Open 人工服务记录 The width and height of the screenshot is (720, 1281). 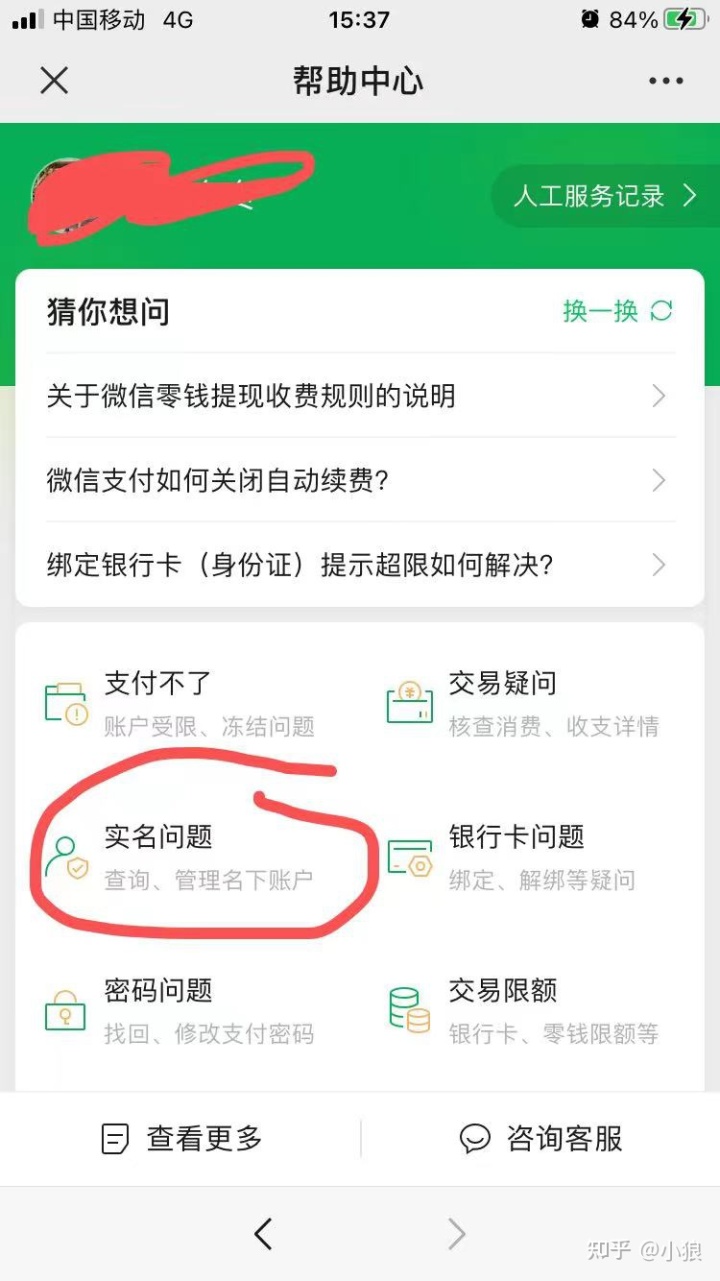click(x=604, y=196)
